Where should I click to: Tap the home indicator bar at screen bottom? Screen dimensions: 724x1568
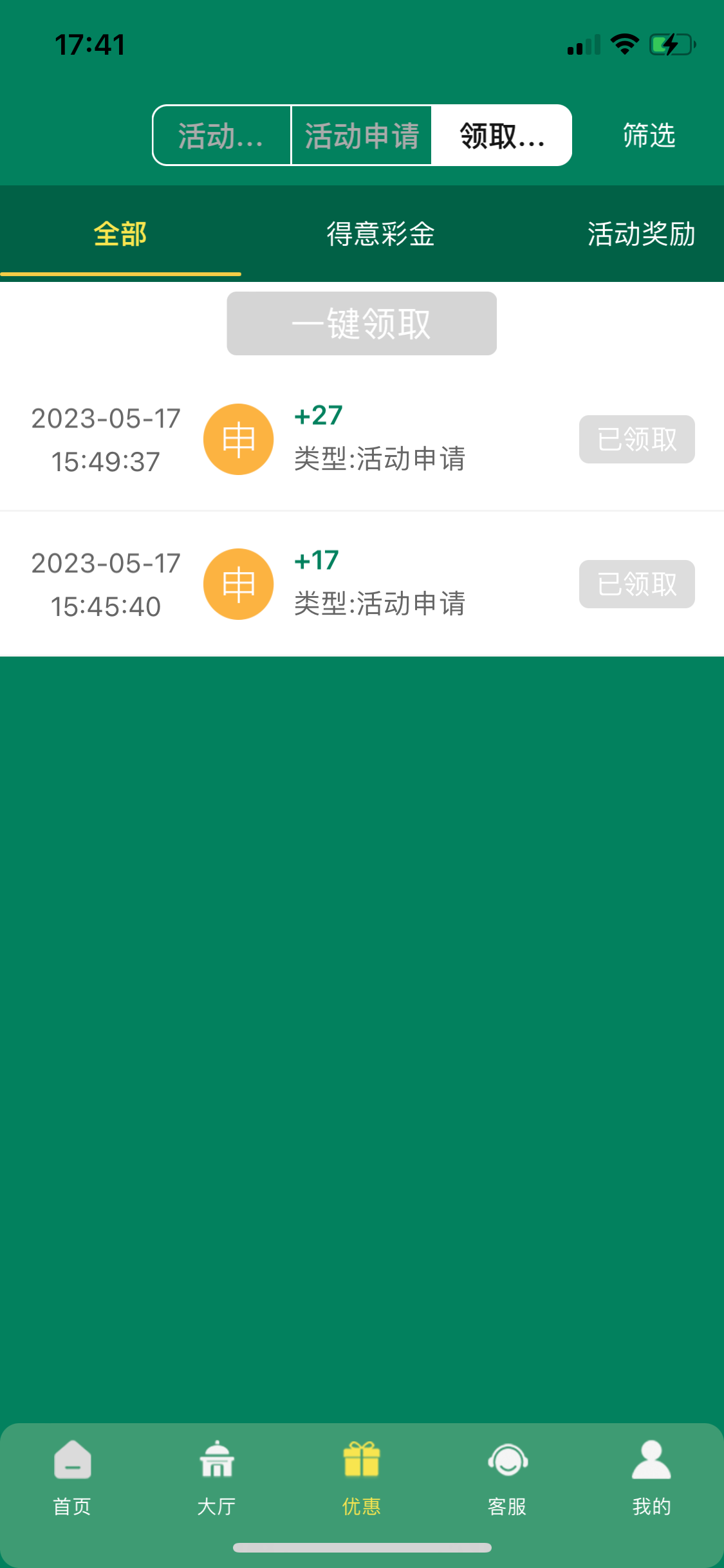362,1547
